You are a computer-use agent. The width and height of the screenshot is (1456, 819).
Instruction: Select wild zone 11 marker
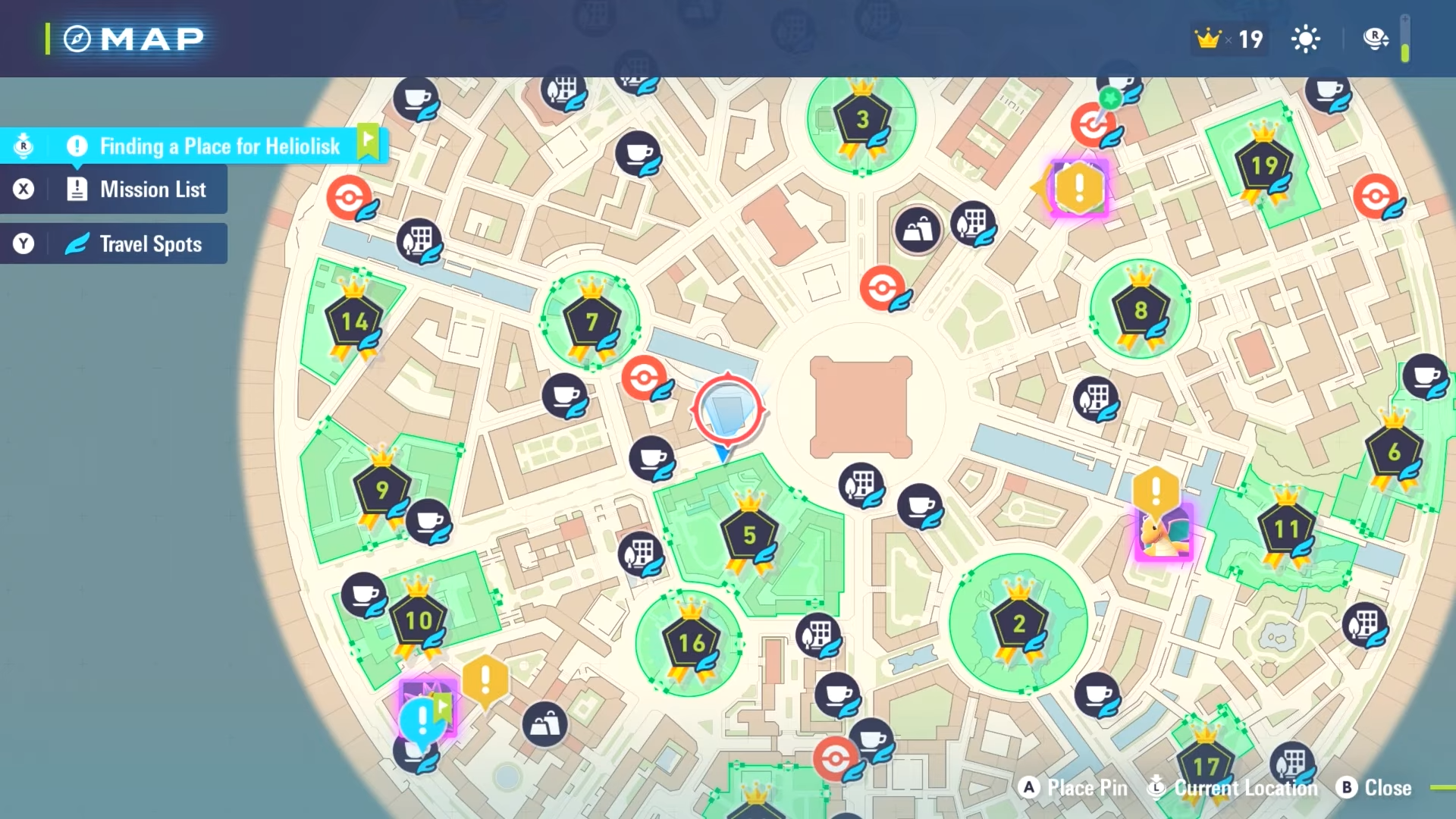click(x=1285, y=529)
